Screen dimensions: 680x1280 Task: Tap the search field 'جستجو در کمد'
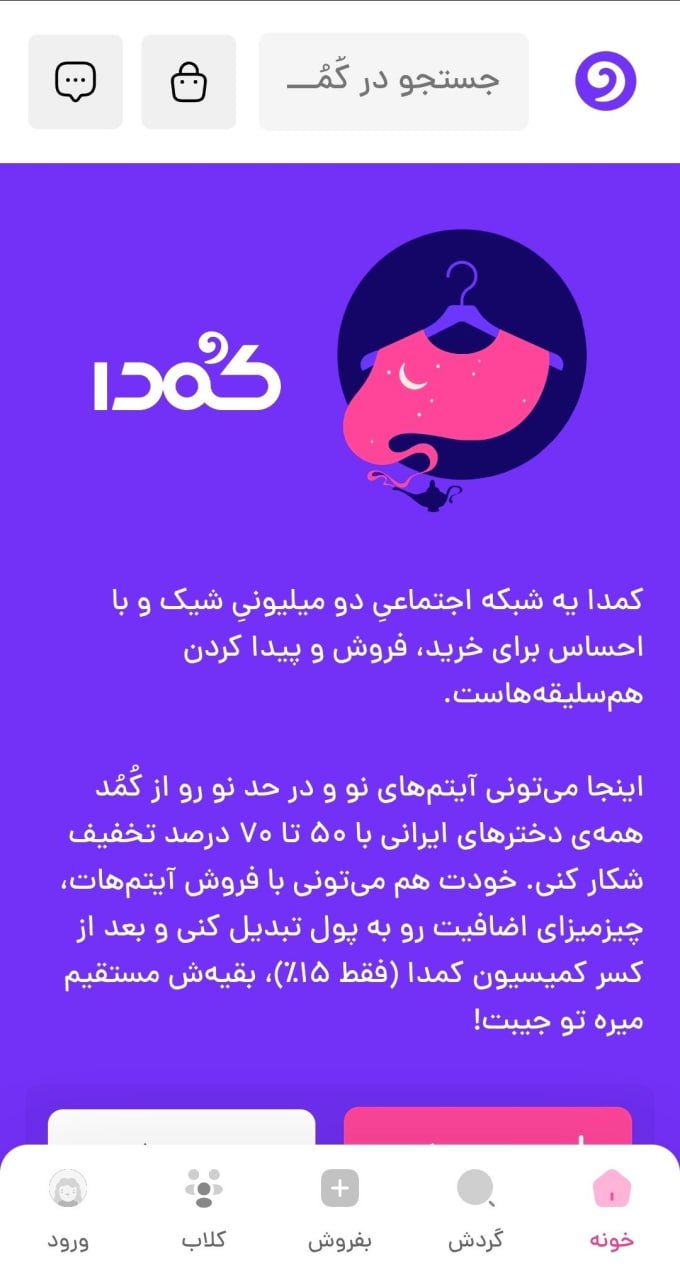click(x=393, y=82)
